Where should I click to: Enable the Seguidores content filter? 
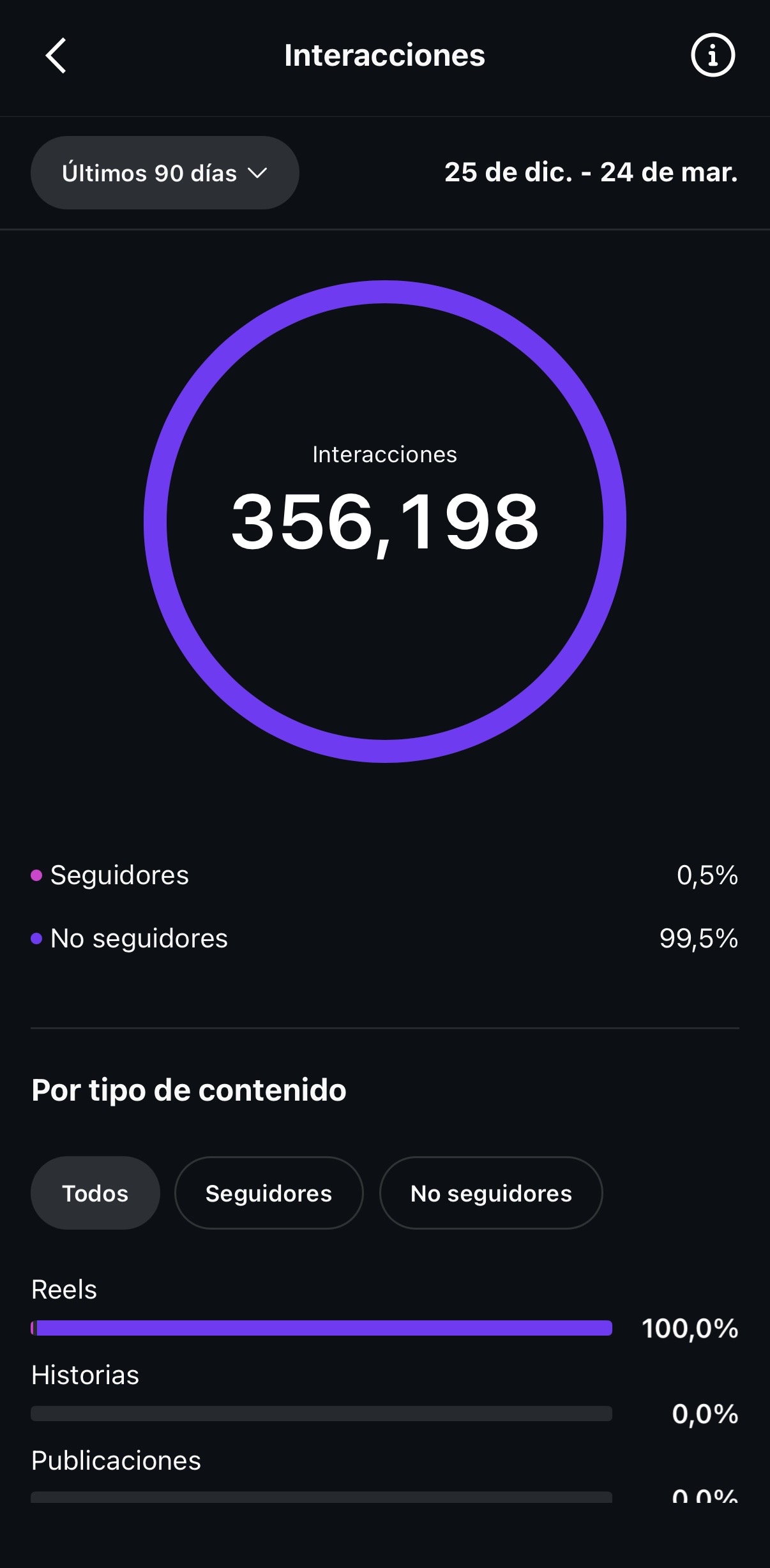pos(269,1193)
